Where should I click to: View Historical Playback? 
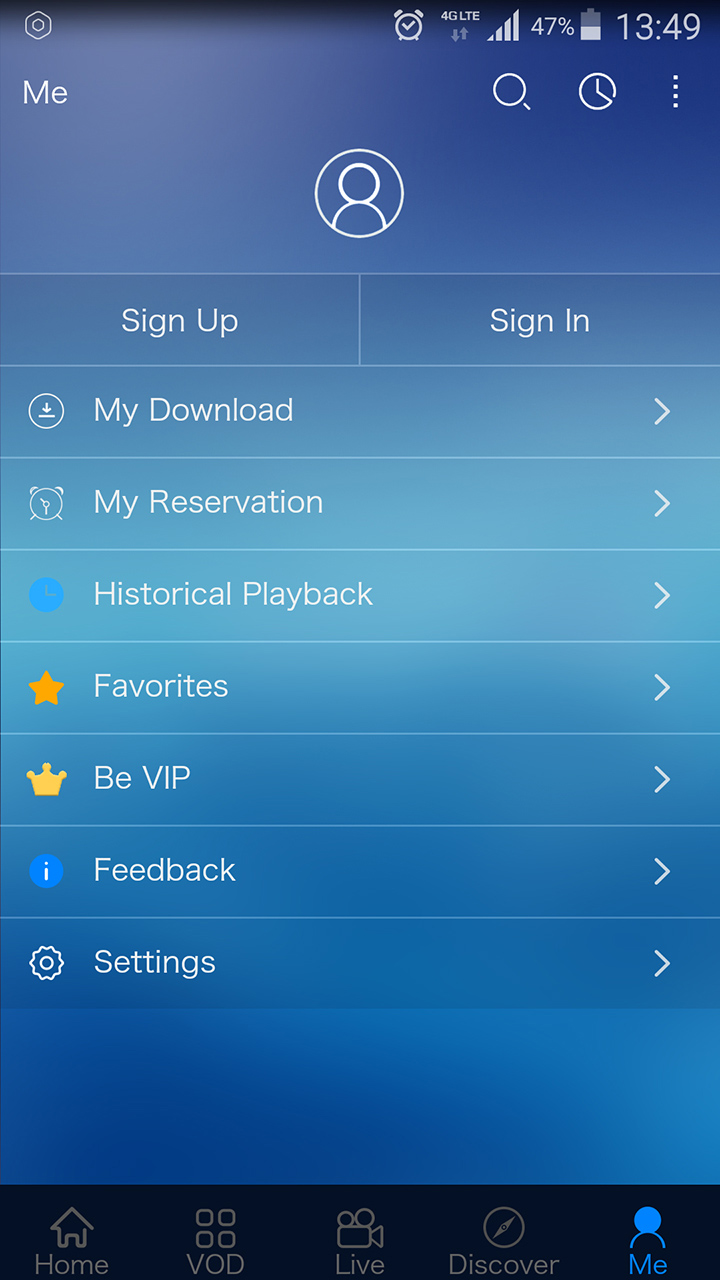[x=360, y=595]
